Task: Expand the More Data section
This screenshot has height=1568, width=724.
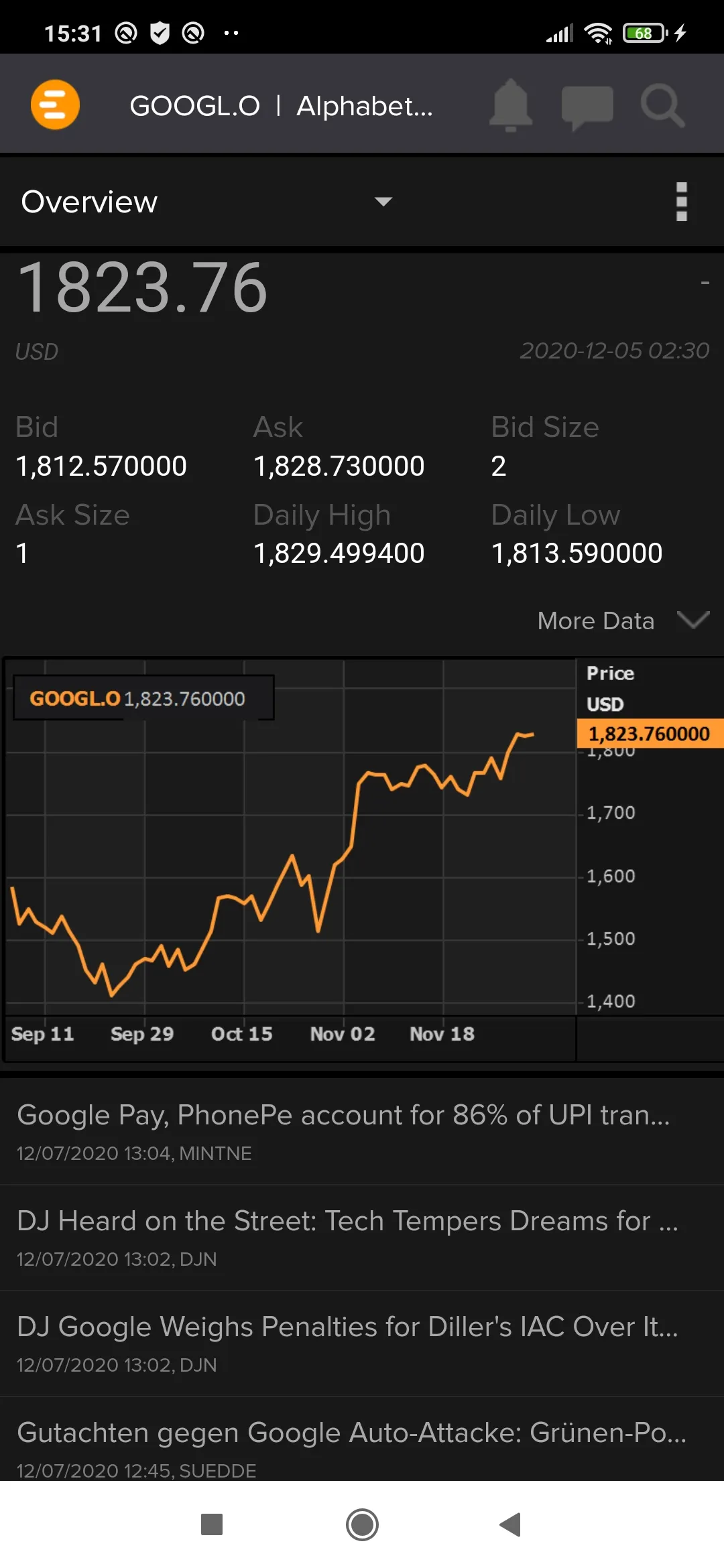Action: [596, 620]
